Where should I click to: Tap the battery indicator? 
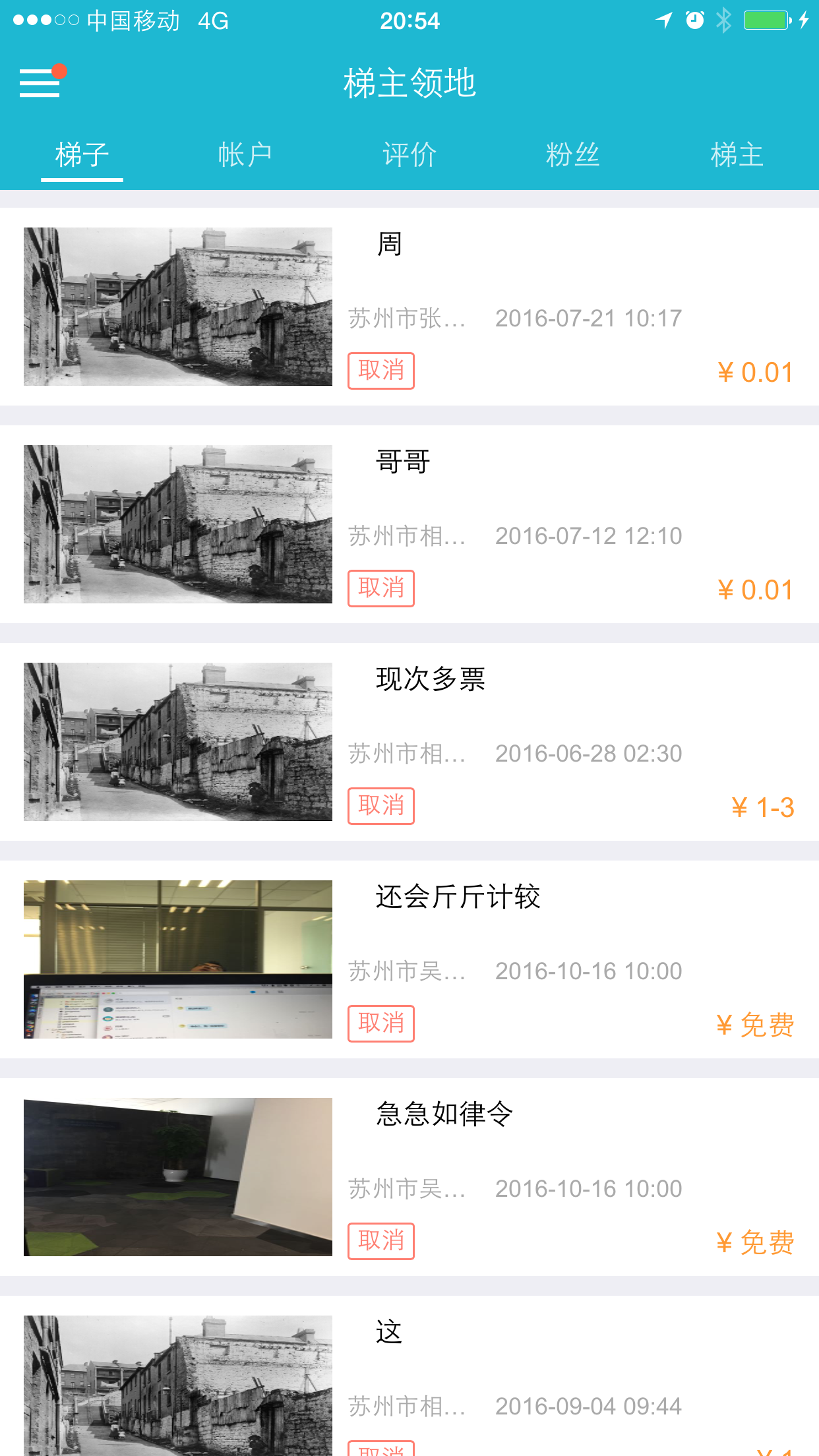point(766,20)
